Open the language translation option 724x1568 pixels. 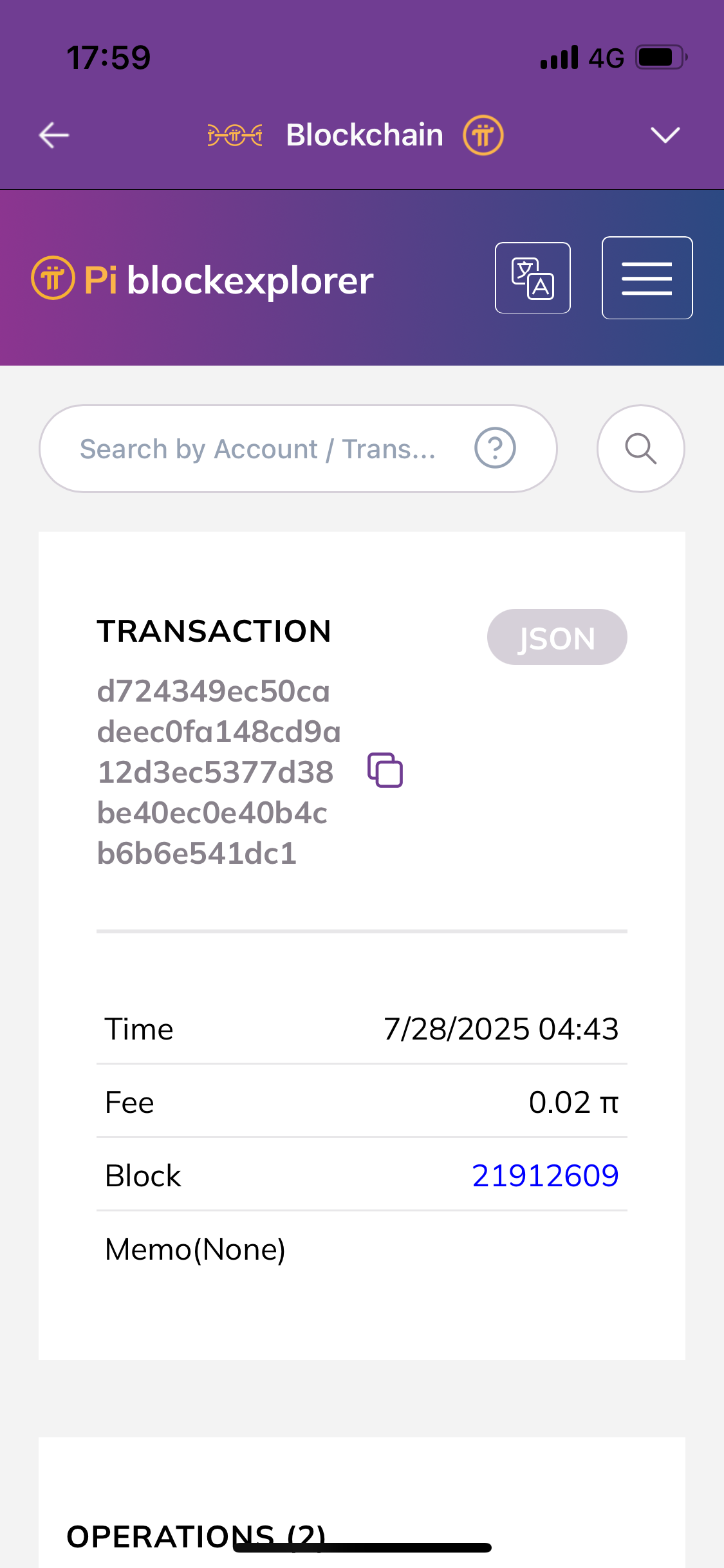[x=533, y=278]
